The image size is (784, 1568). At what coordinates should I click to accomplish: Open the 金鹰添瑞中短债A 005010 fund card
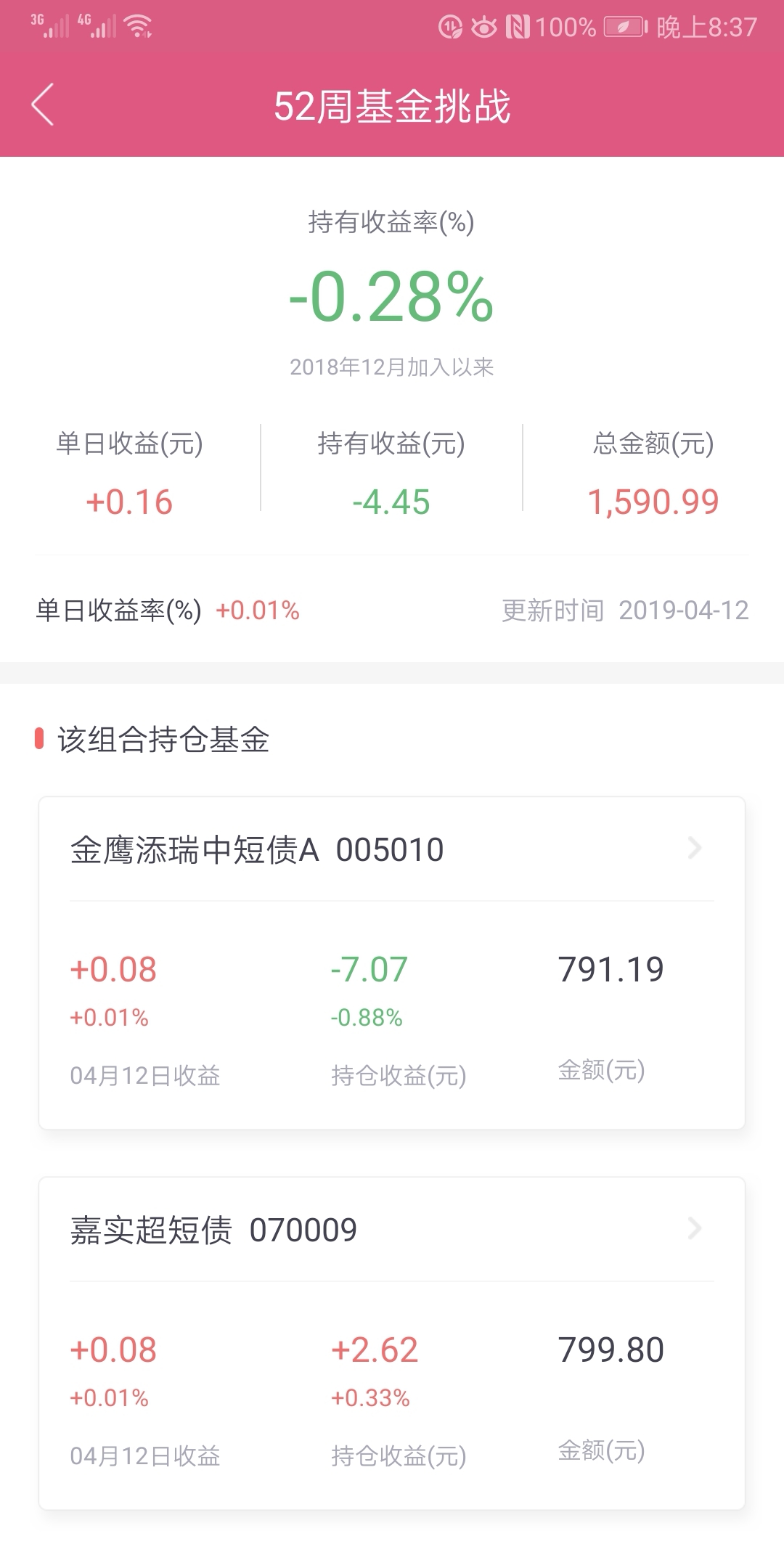(392, 963)
